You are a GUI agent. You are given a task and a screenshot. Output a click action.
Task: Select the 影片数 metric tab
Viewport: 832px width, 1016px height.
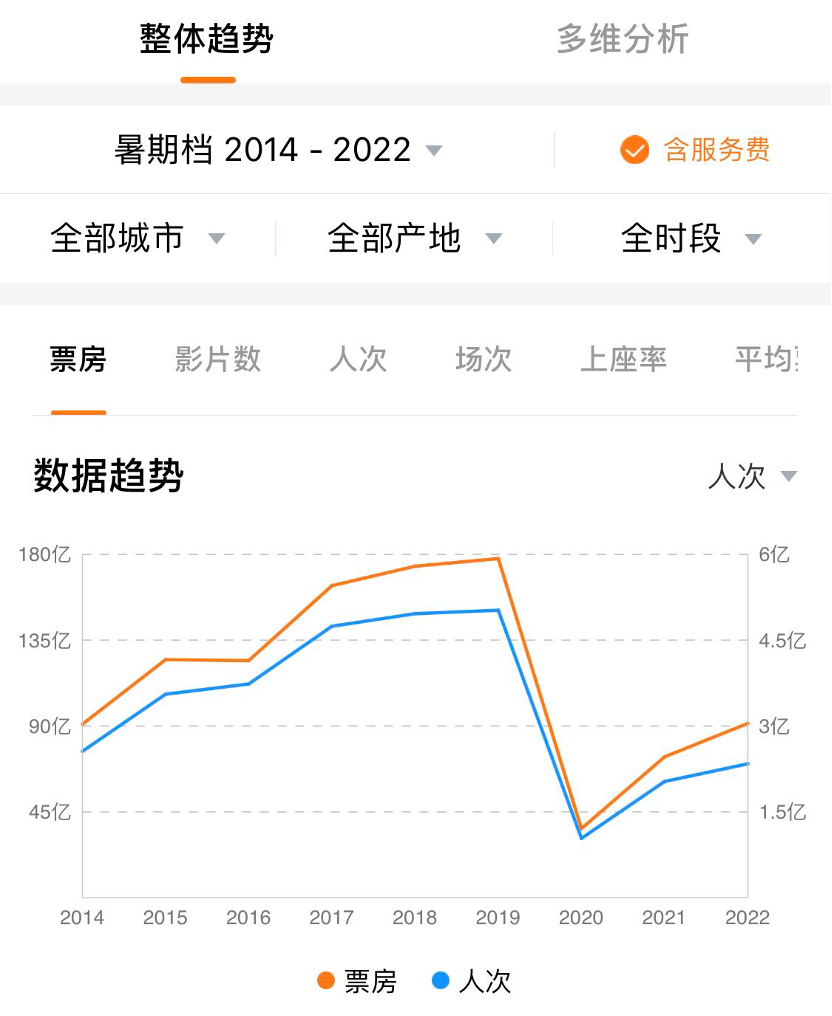[x=215, y=361]
